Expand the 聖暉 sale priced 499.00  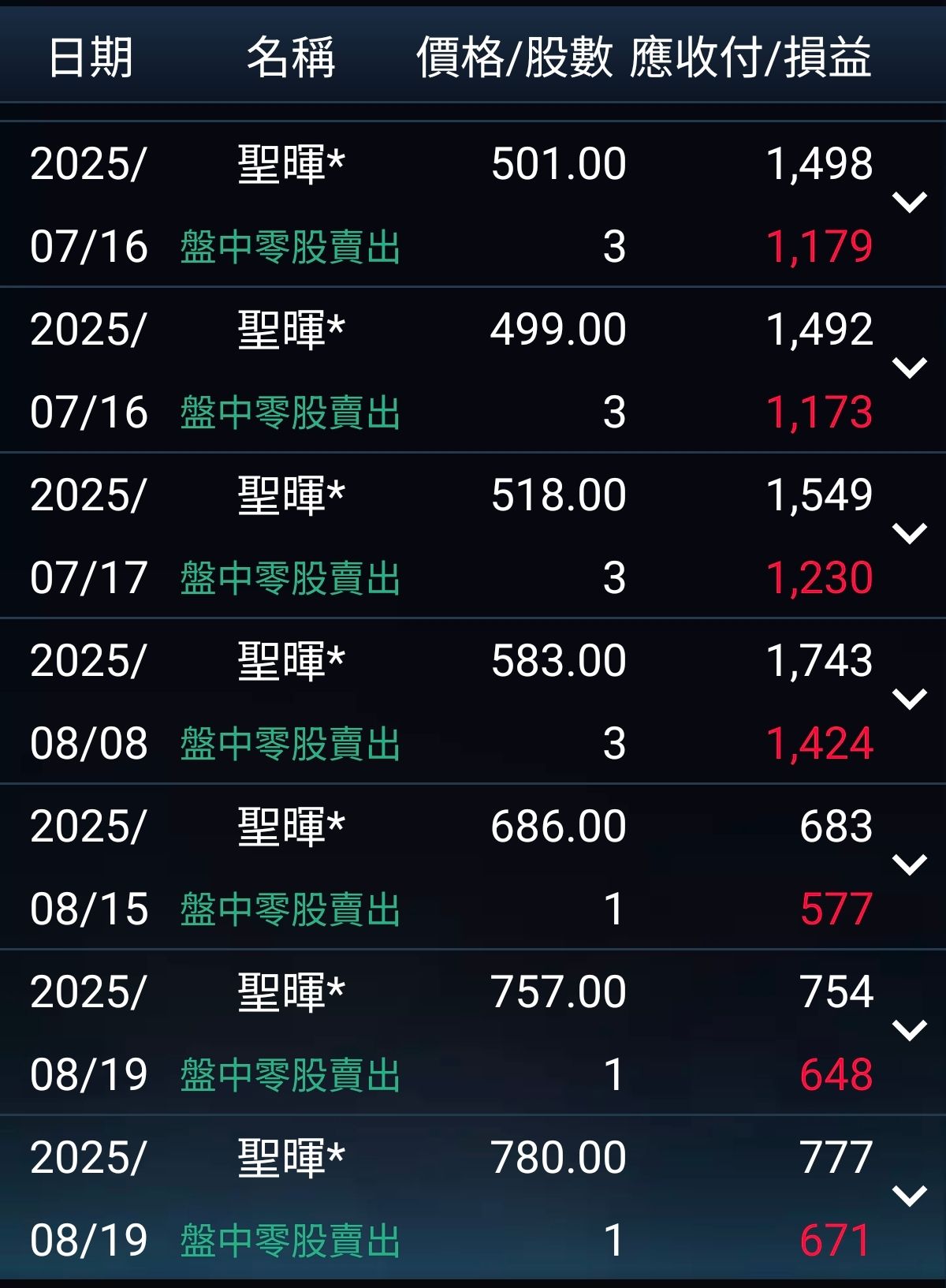[x=910, y=368]
